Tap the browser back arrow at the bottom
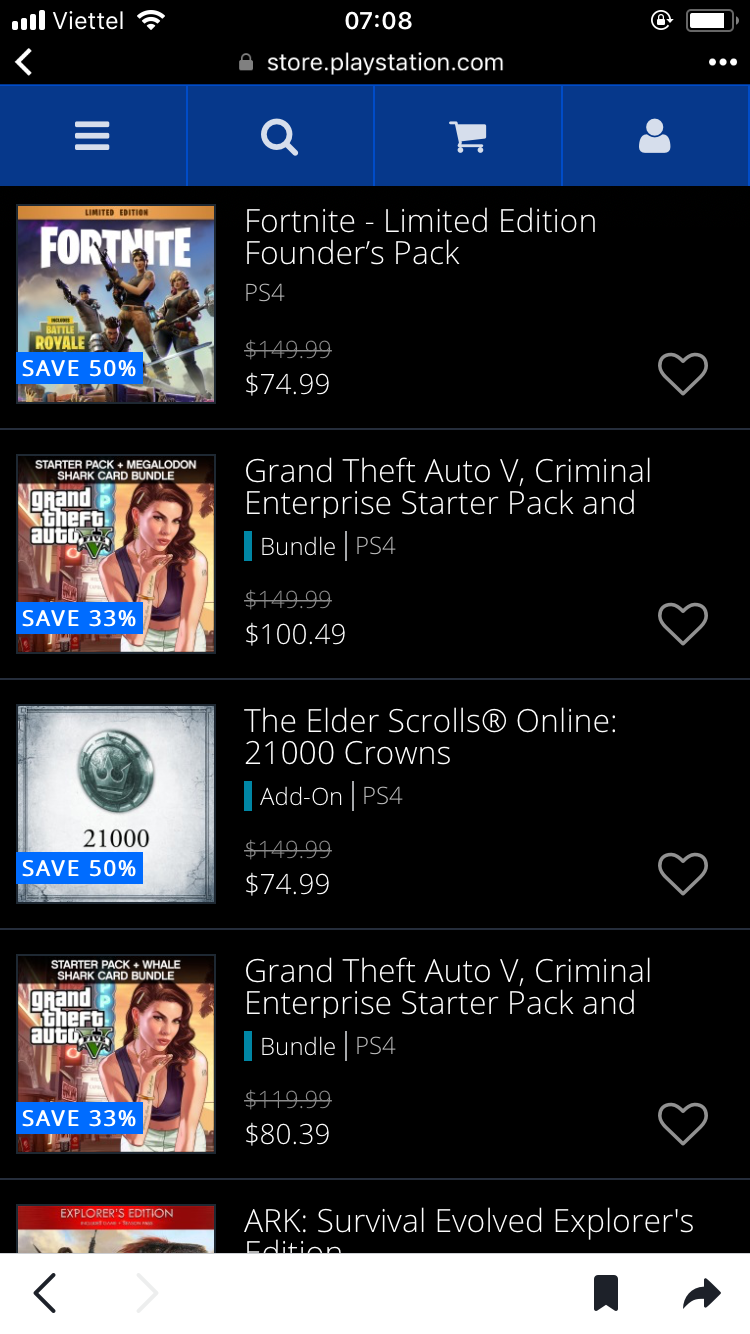The height and width of the screenshot is (1334, 750). click(x=45, y=1293)
